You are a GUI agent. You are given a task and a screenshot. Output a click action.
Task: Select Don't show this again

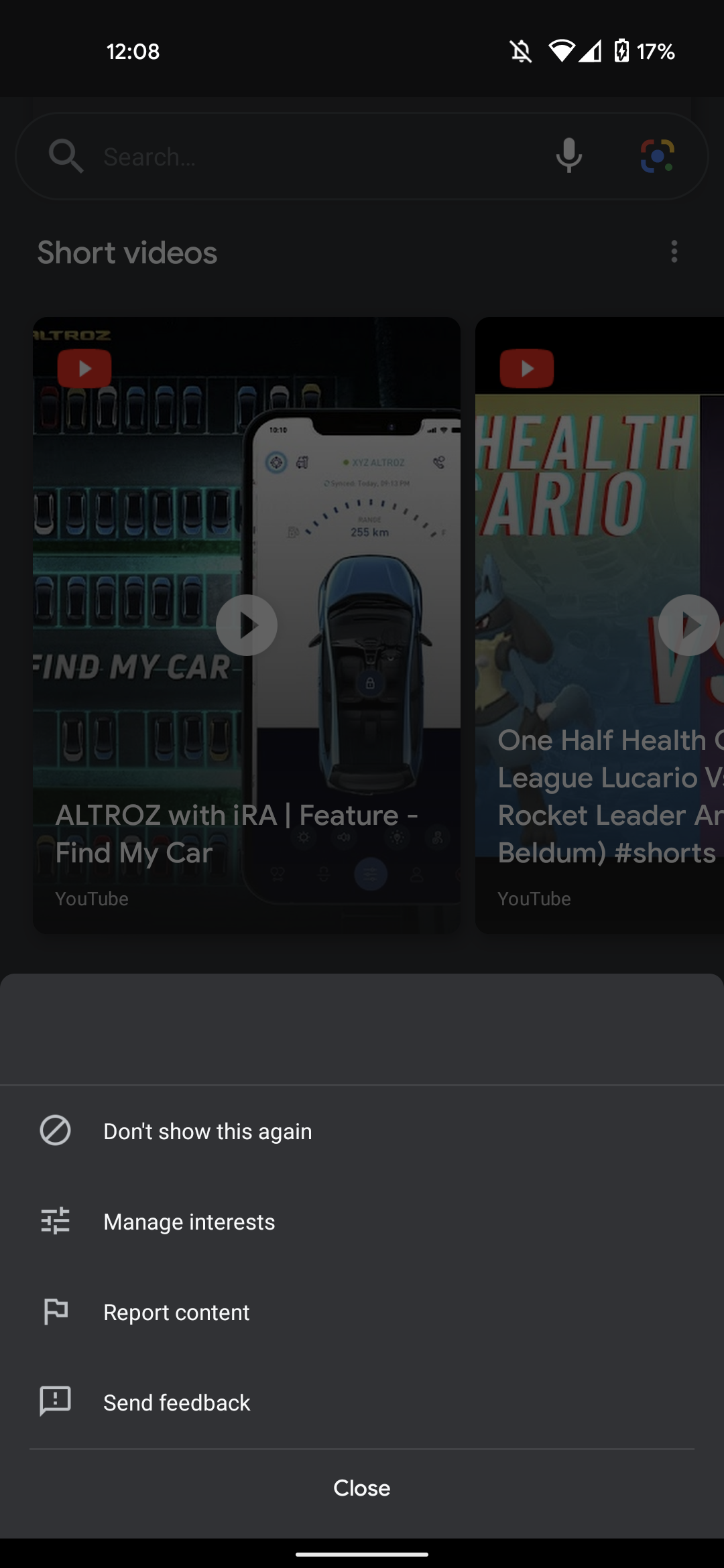(x=208, y=1131)
